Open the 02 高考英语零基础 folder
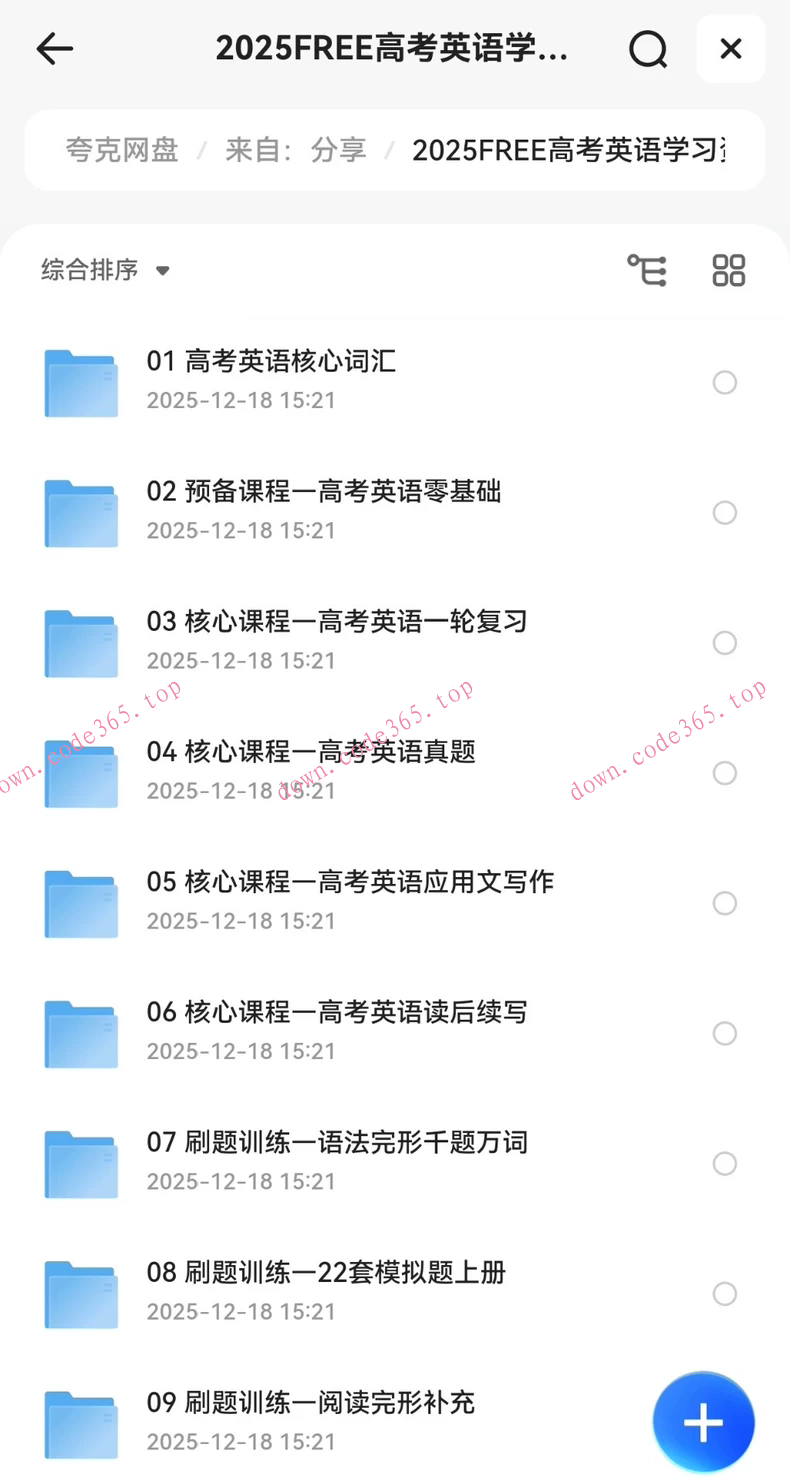 pyautogui.click(x=325, y=491)
